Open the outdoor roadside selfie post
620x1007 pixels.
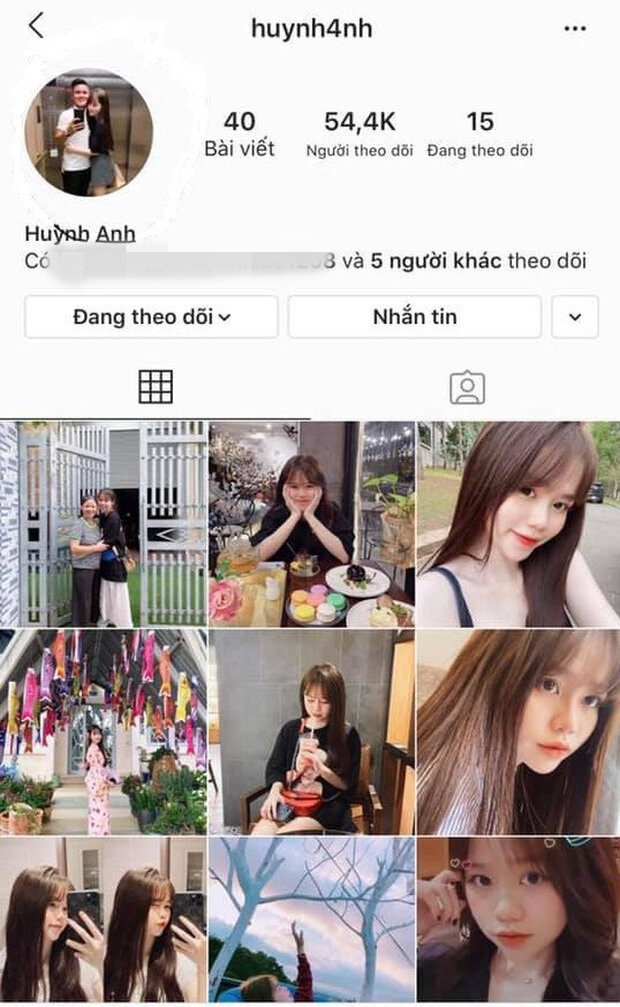point(518,524)
